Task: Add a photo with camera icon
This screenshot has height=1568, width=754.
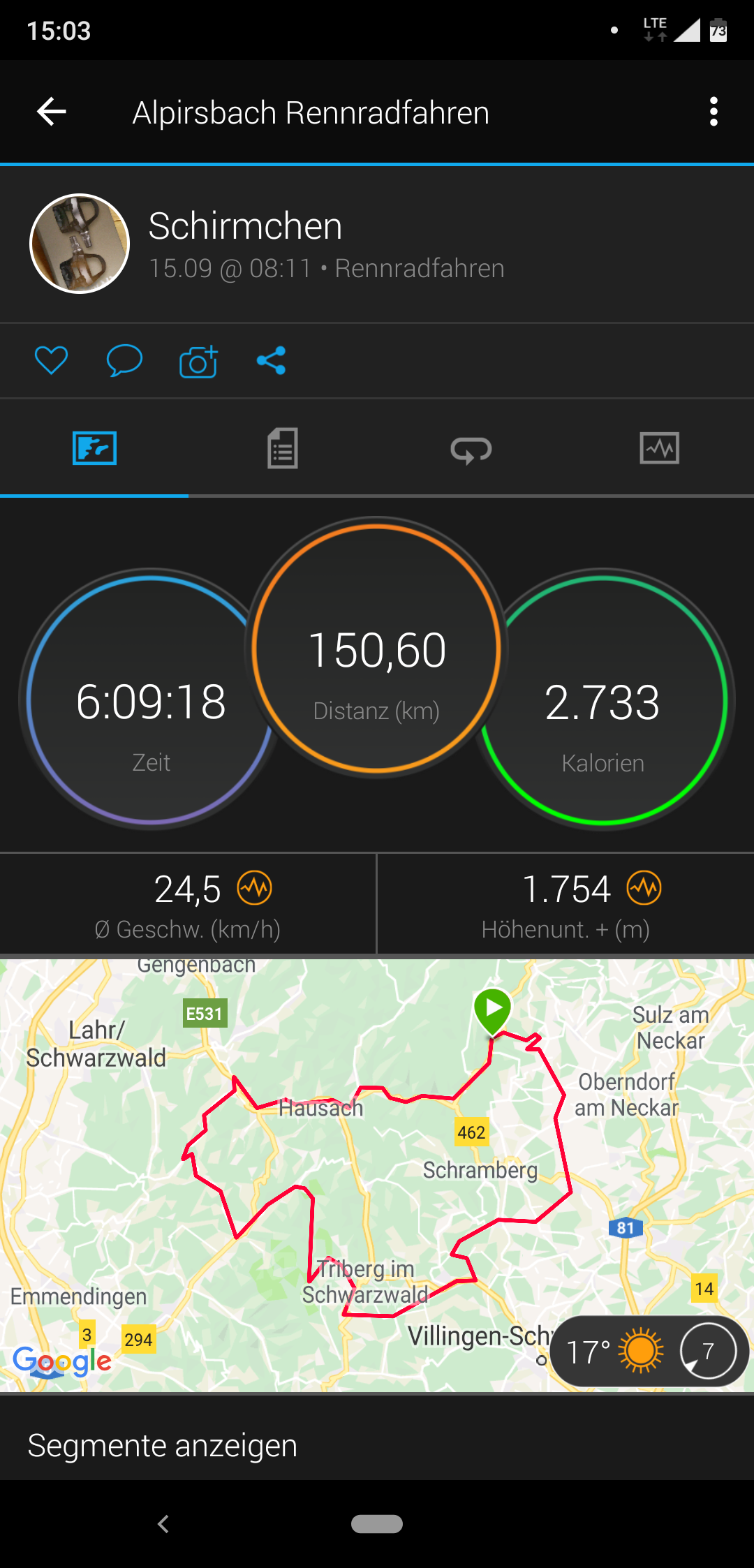Action: 198,362
